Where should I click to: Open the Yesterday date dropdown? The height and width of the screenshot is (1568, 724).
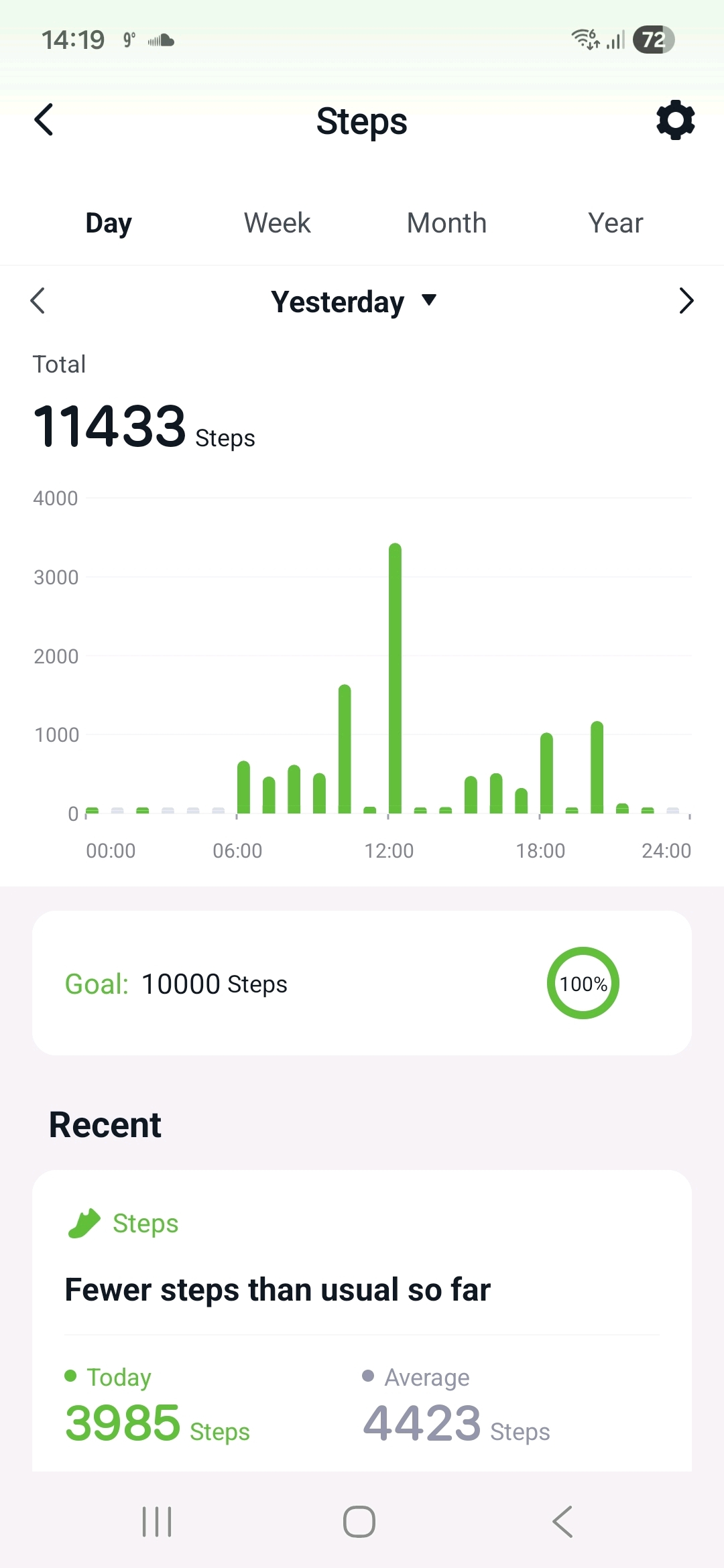click(x=354, y=302)
